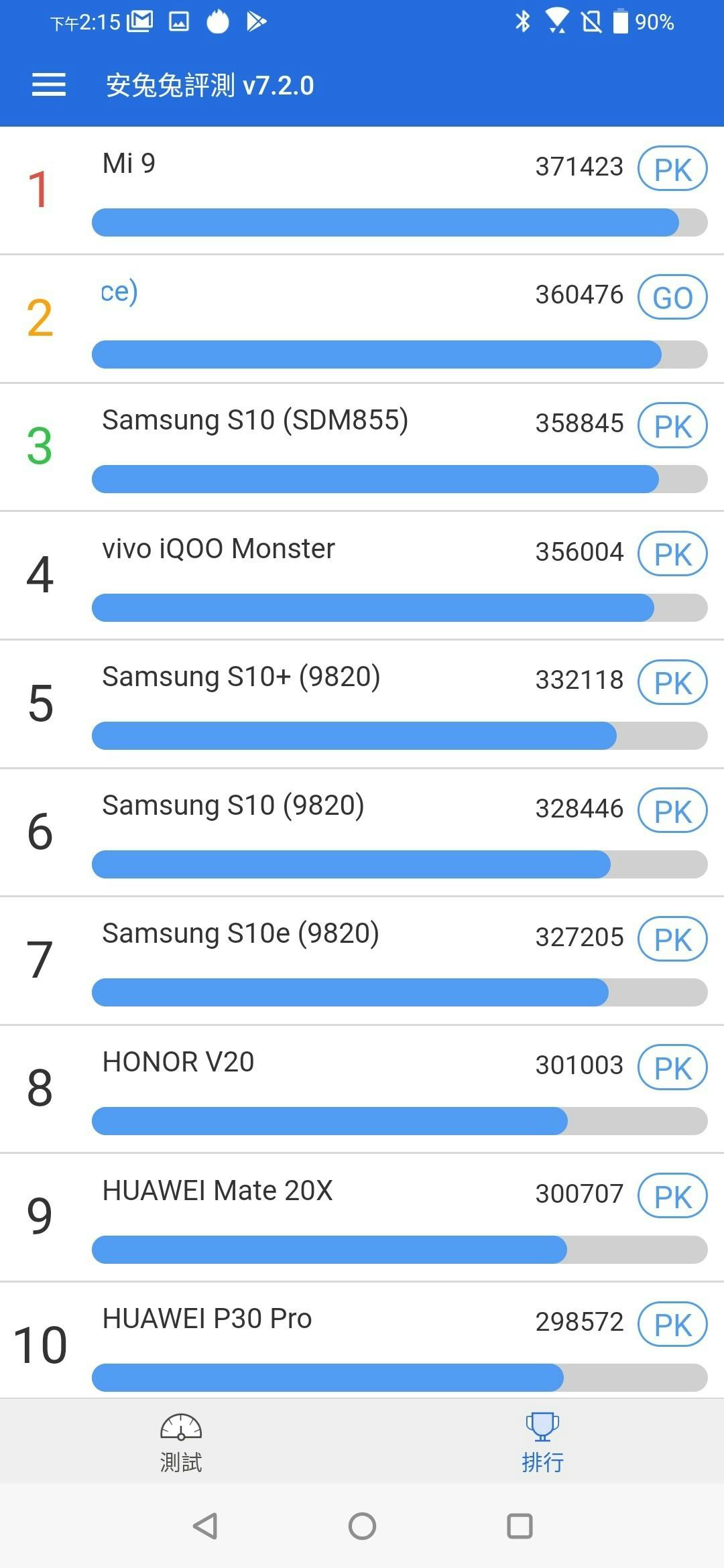724x1568 pixels.
Task: Tap PK beside Samsung S10 (9820)
Action: click(x=672, y=811)
